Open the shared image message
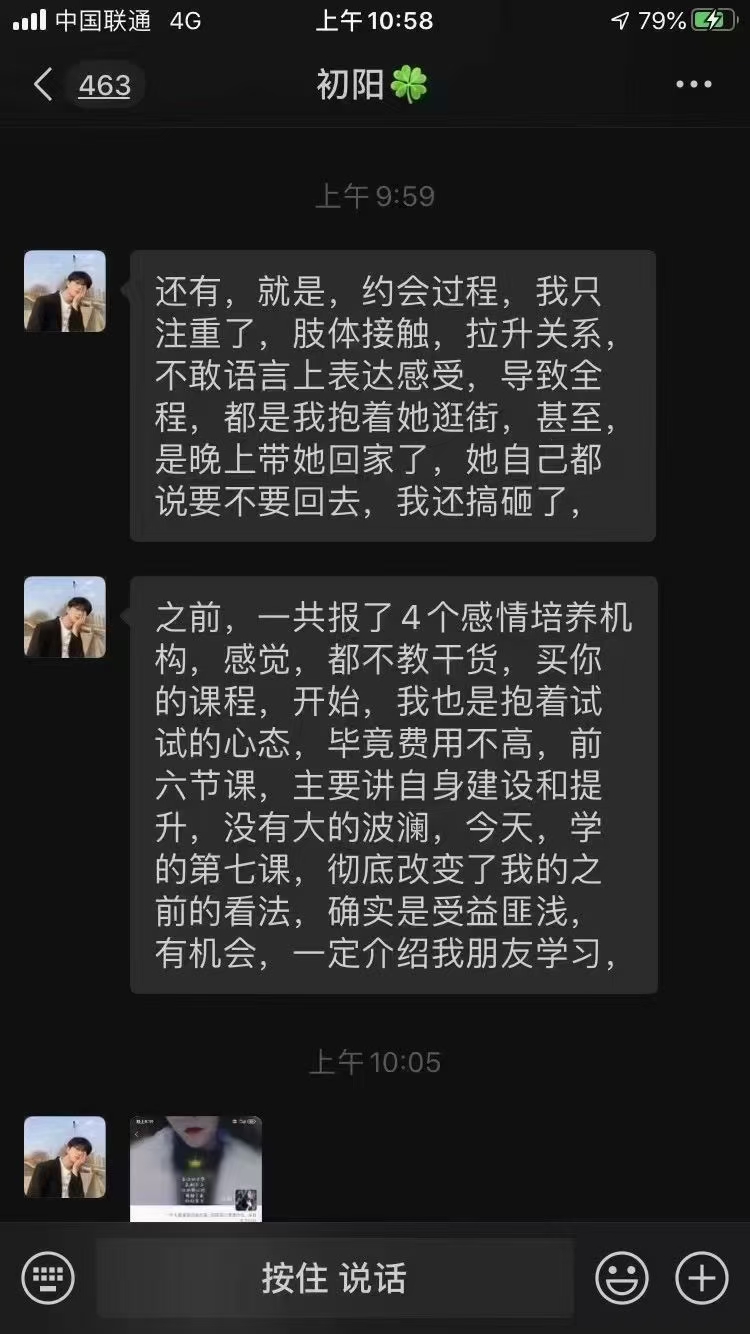 pyautogui.click(x=196, y=1168)
